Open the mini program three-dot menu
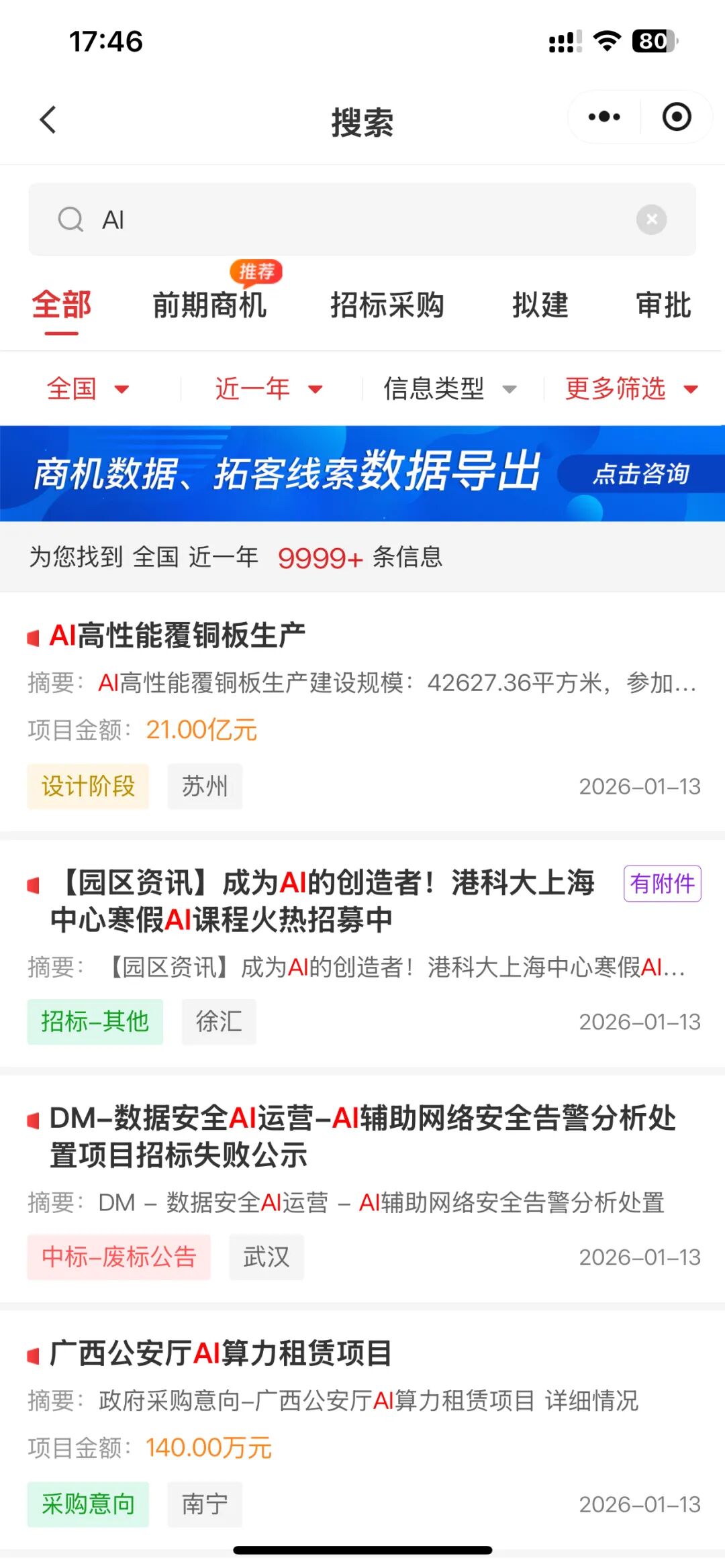This screenshot has width=725, height=1568. [604, 117]
